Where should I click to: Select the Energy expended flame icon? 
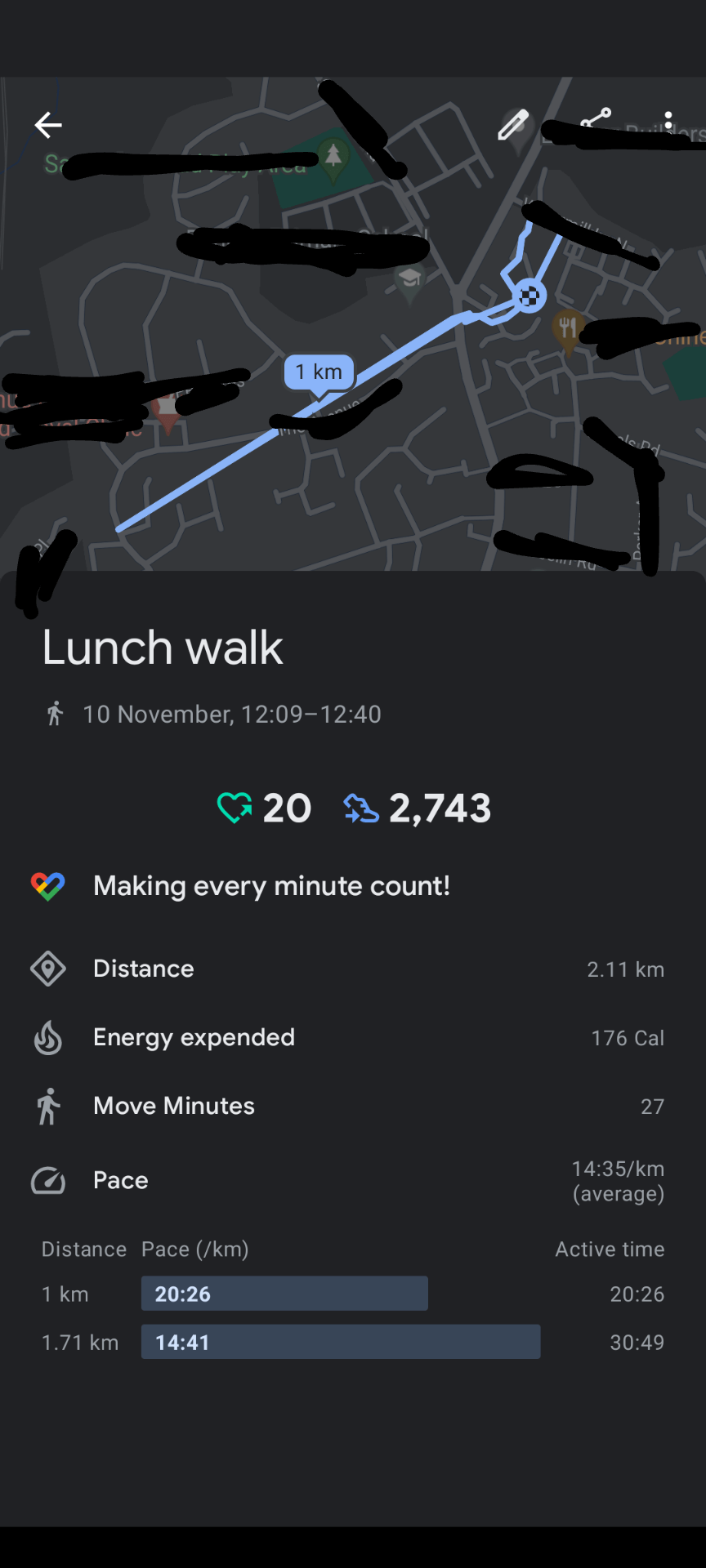pyautogui.click(x=47, y=1037)
